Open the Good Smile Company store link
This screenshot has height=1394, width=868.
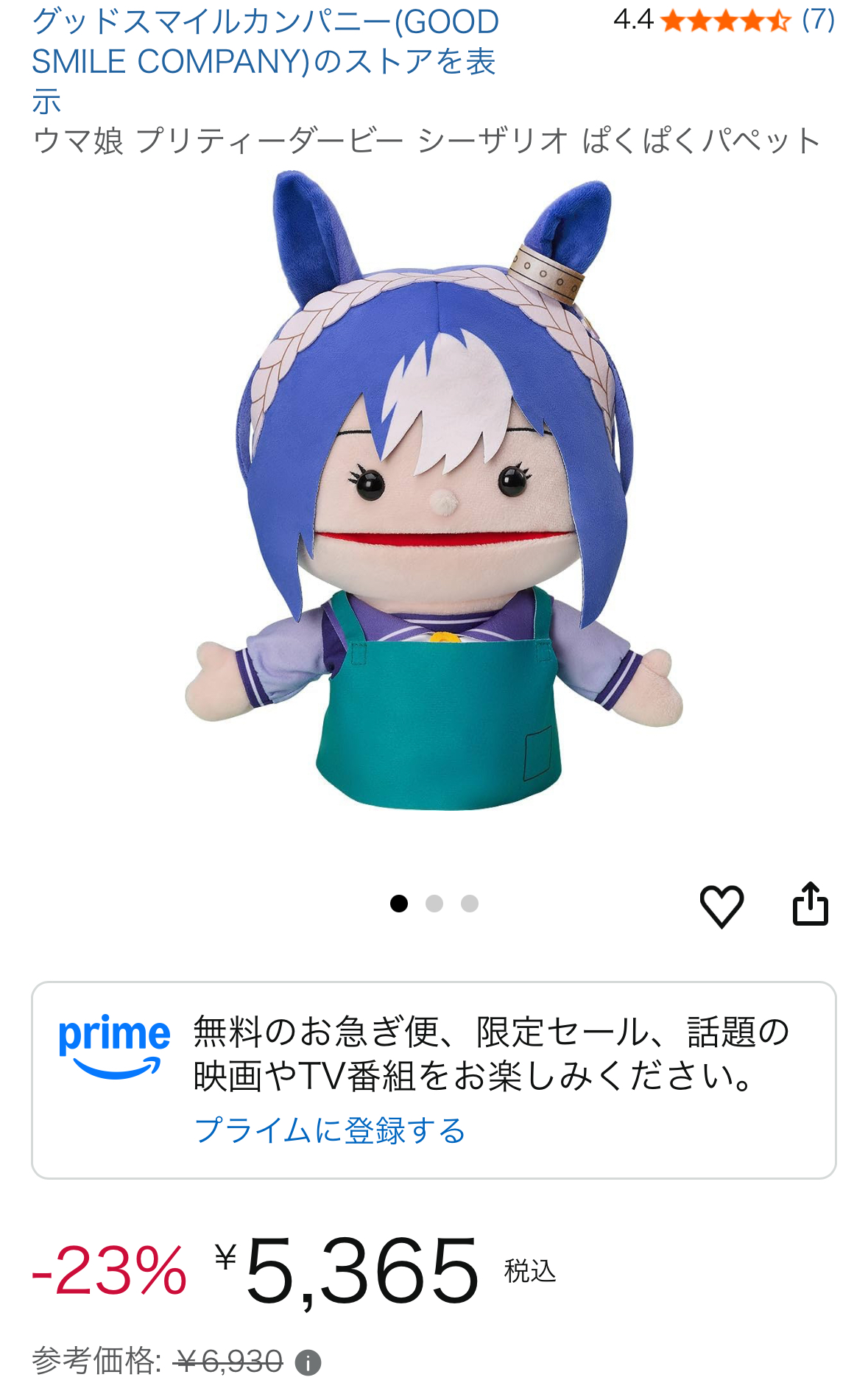[x=265, y=60]
